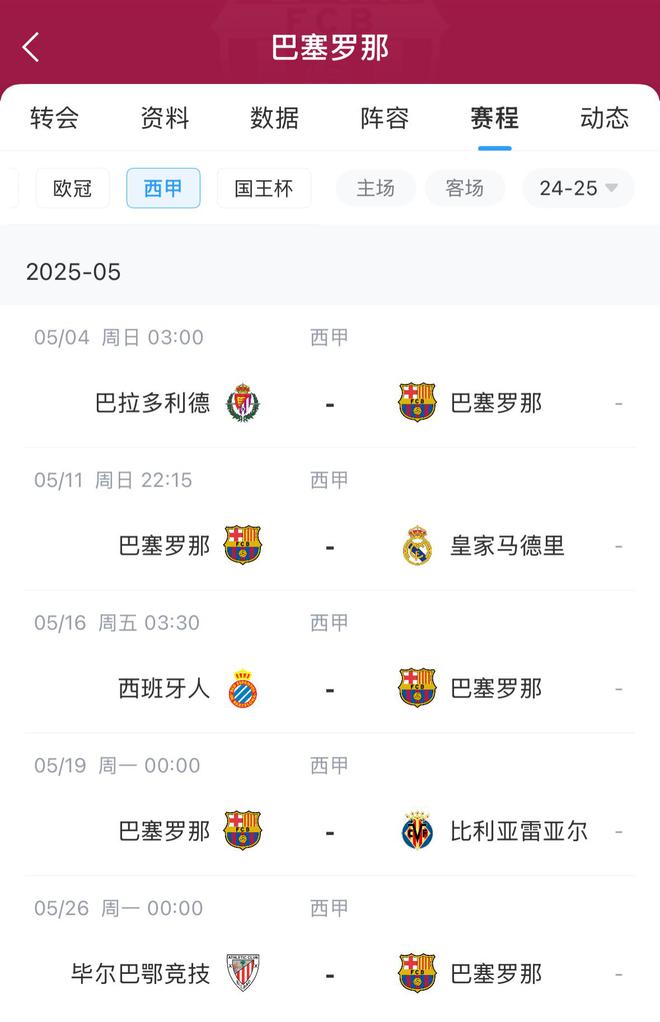The width and height of the screenshot is (660, 1022).
Task: Select the 赛程 tab
Action: pos(495,118)
